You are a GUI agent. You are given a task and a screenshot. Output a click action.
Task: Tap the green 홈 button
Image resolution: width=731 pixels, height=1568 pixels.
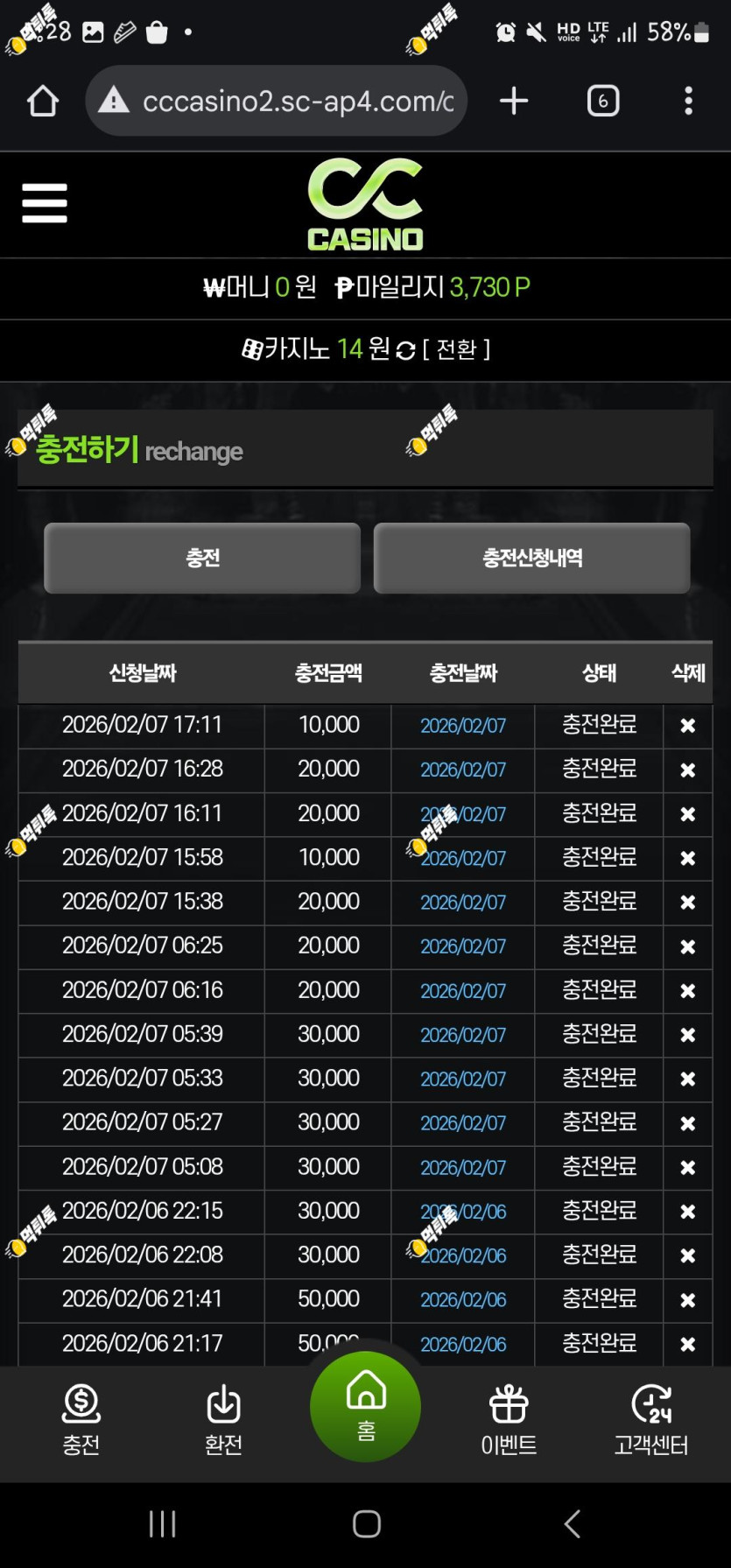coord(366,1407)
